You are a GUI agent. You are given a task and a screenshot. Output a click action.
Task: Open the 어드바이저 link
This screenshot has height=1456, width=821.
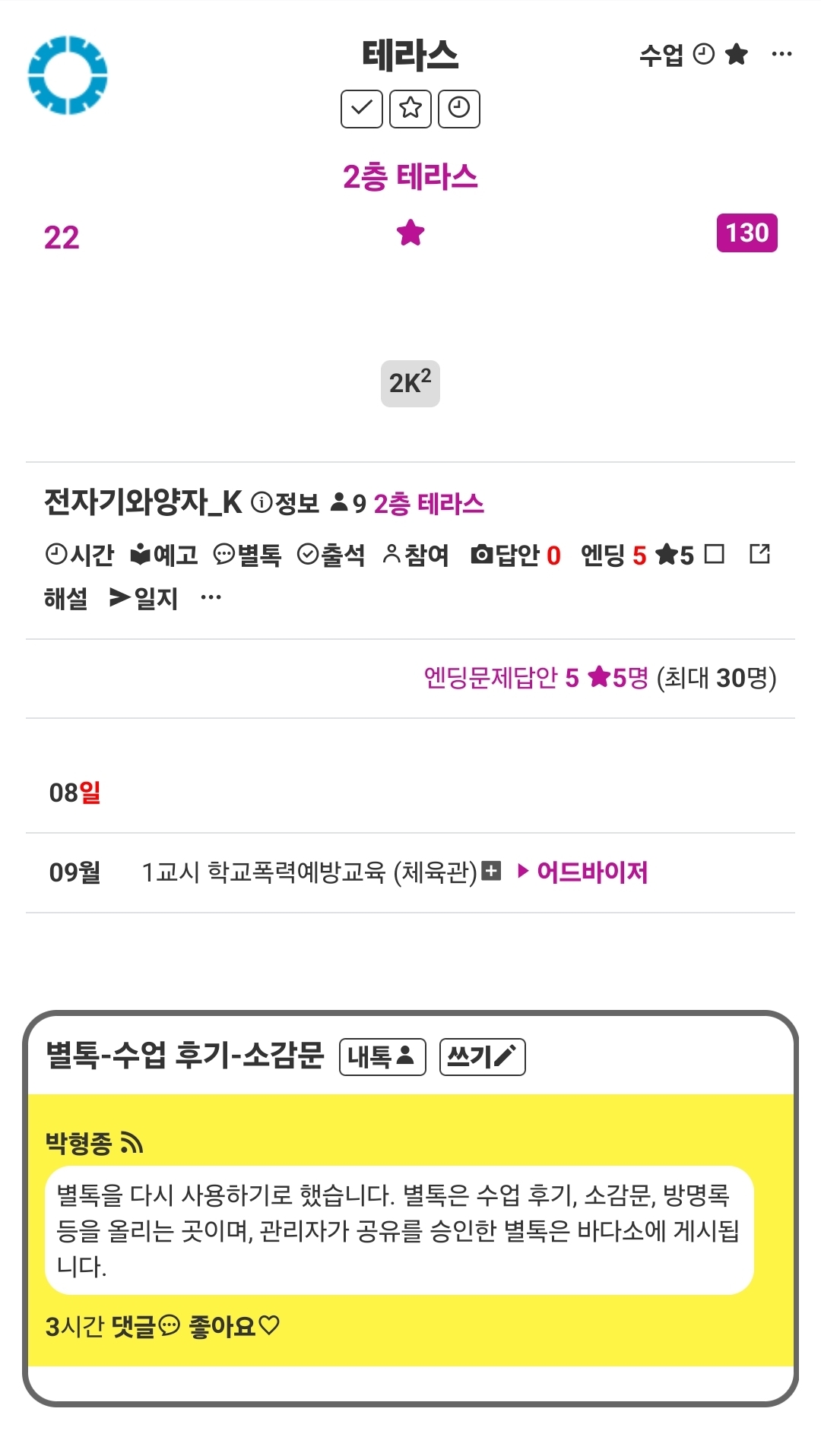583,872
